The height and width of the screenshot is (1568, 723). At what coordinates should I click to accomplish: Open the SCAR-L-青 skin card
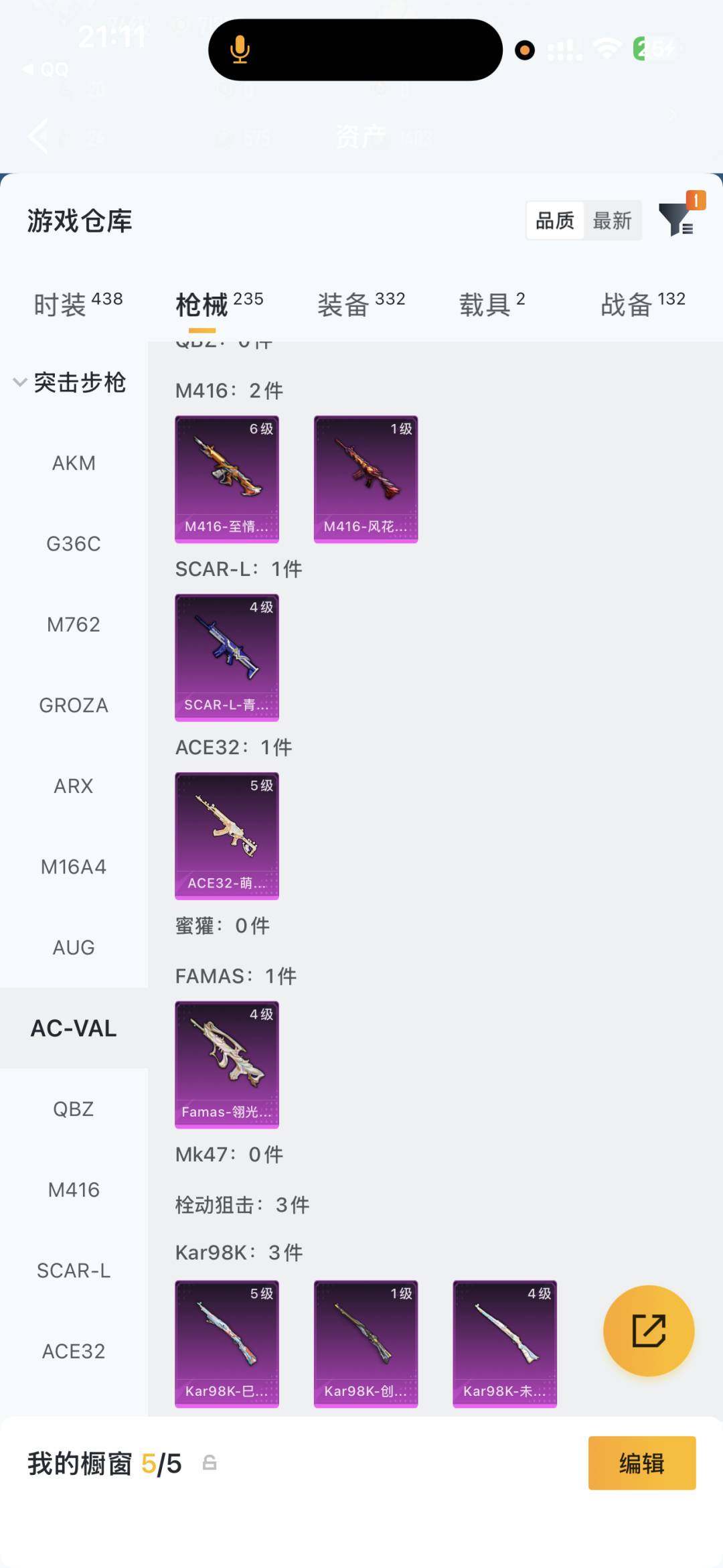pyautogui.click(x=227, y=657)
